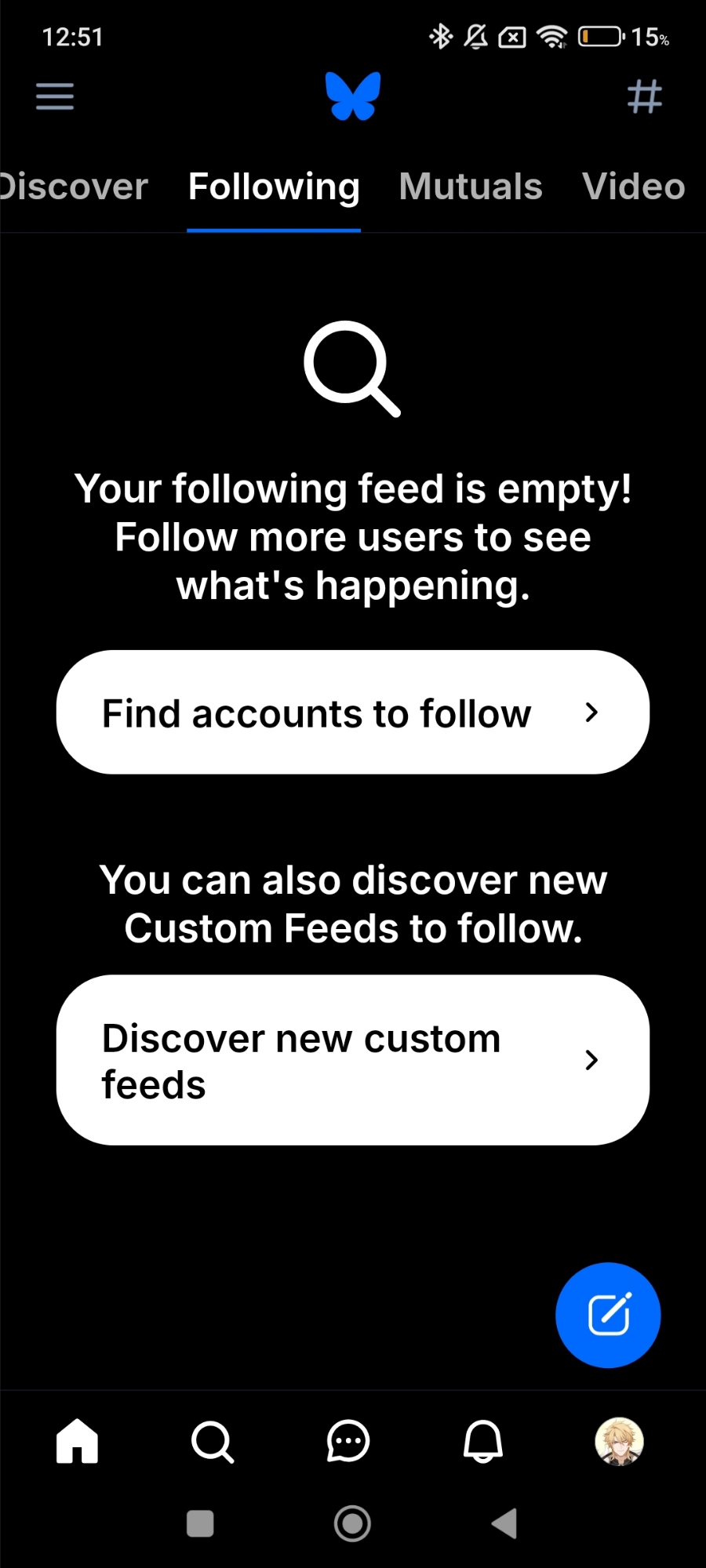Image resolution: width=706 pixels, height=1568 pixels.
Task: Open the feeds hashtag icon
Action: point(645,96)
